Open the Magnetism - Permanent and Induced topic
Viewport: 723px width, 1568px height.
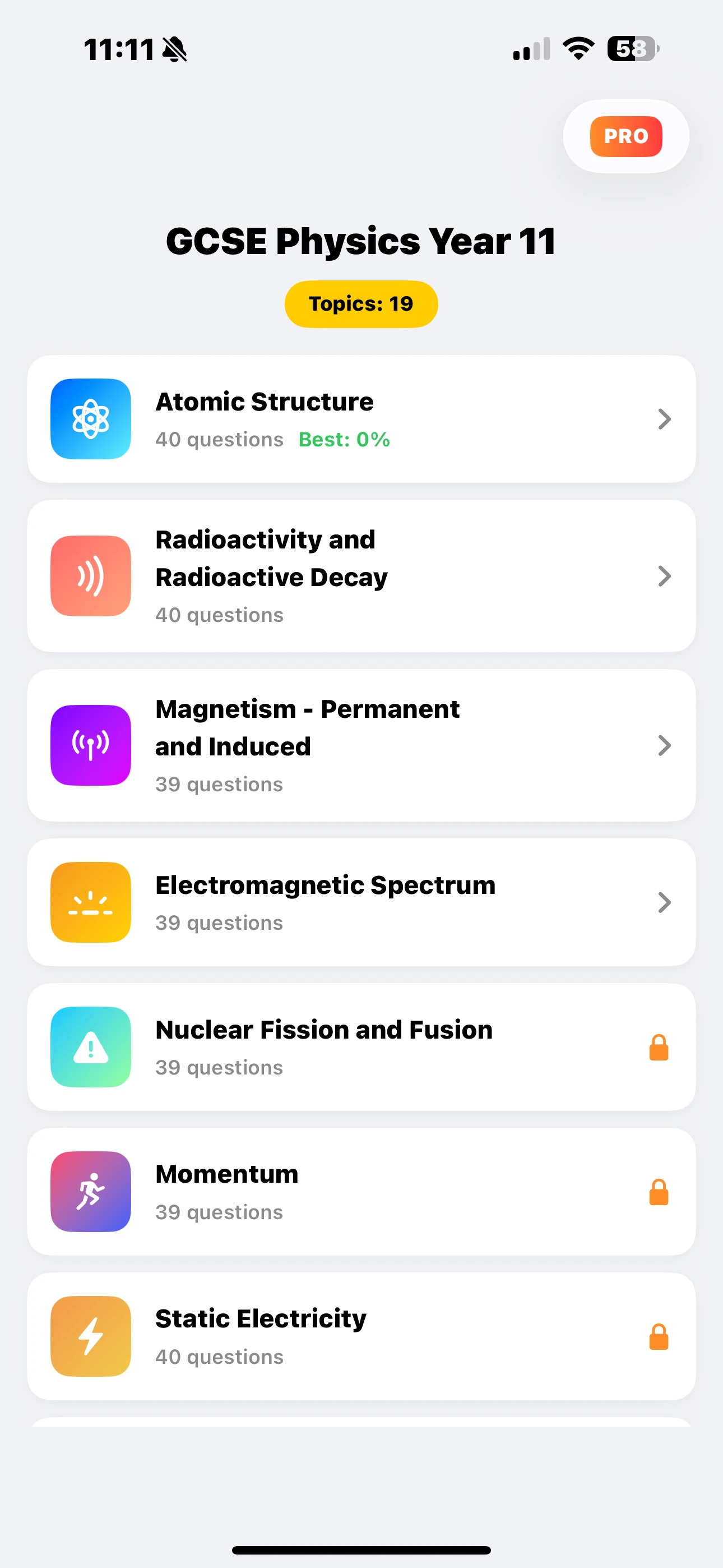[x=361, y=745]
